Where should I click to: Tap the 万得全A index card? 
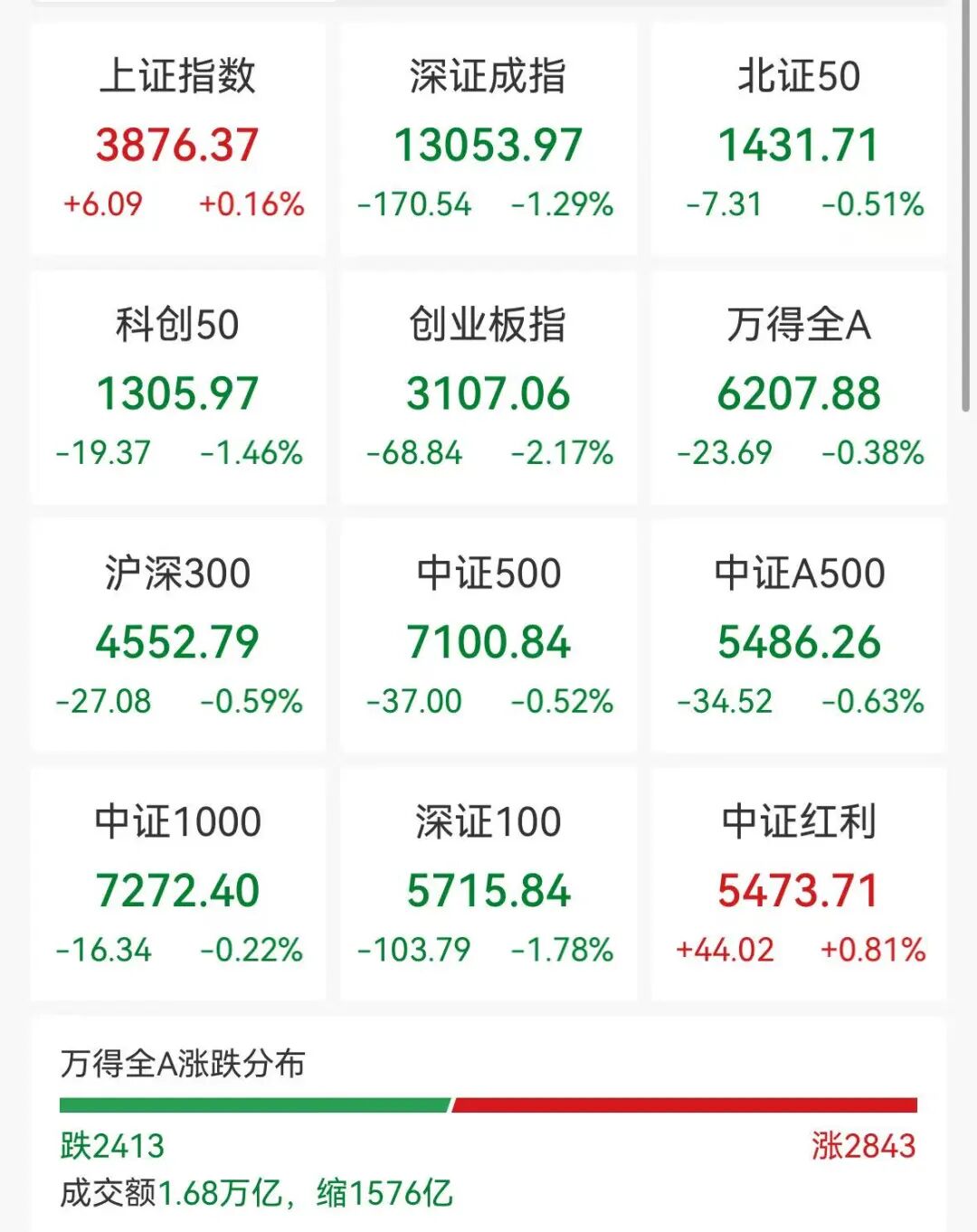pyautogui.click(x=799, y=389)
